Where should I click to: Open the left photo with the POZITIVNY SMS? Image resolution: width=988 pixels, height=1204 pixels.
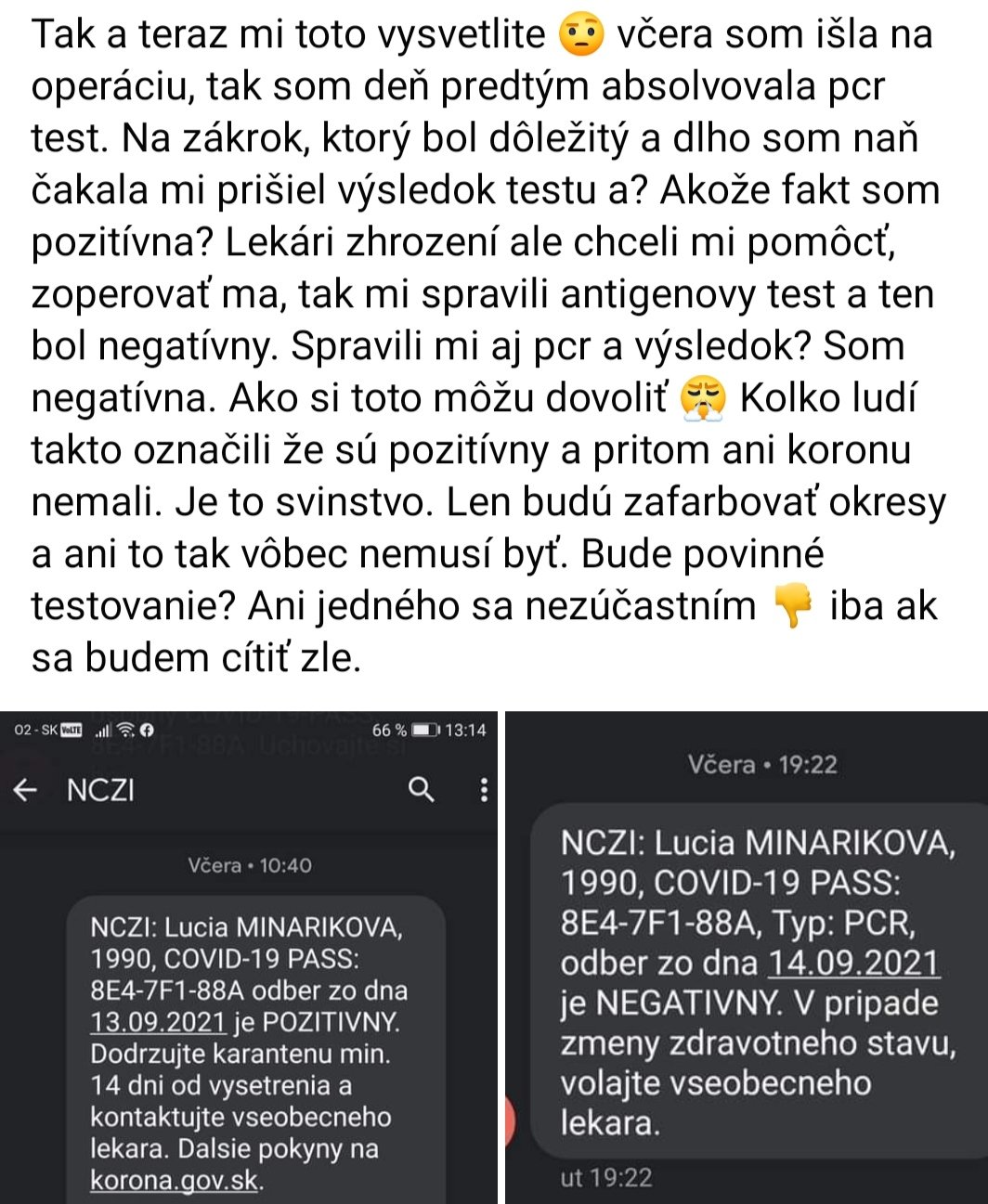[248, 956]
